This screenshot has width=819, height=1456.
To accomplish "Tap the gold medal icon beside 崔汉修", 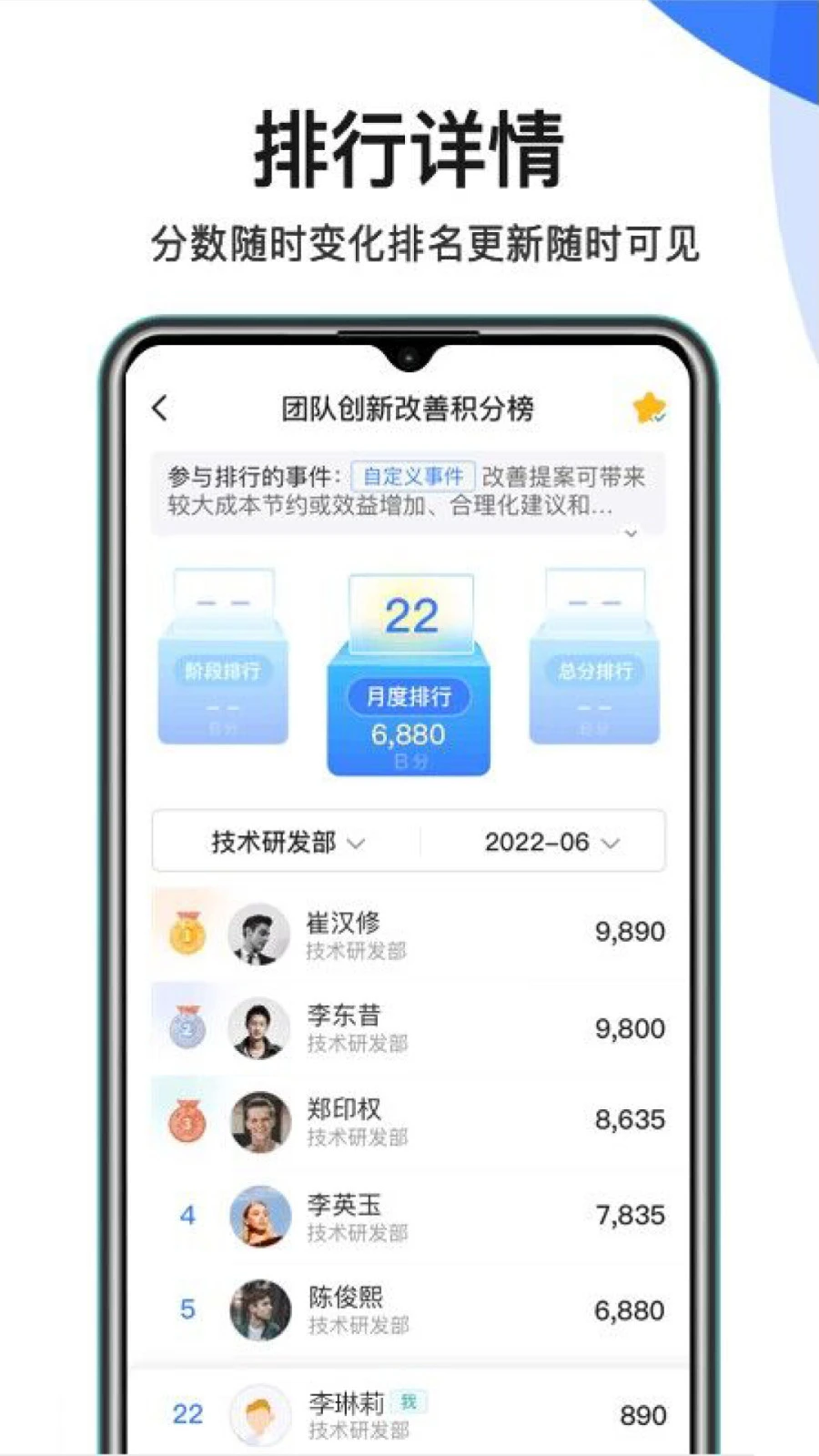I will [185, 930].
